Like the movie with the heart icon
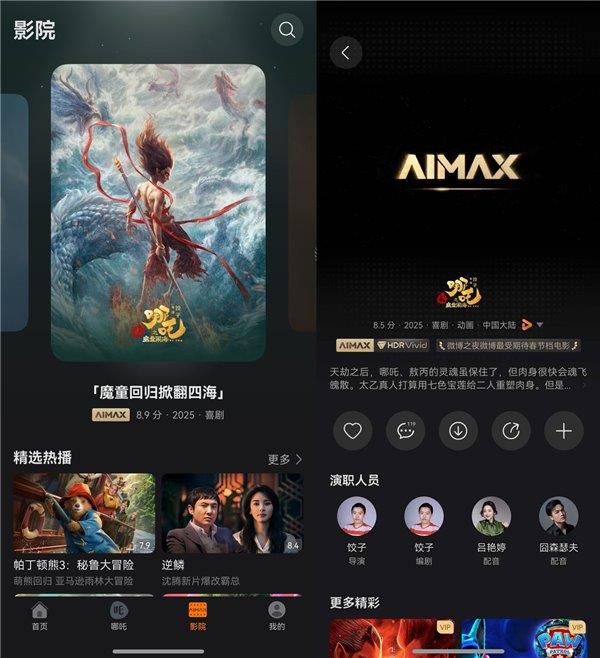The image size is (600, 658). [352, 431]
